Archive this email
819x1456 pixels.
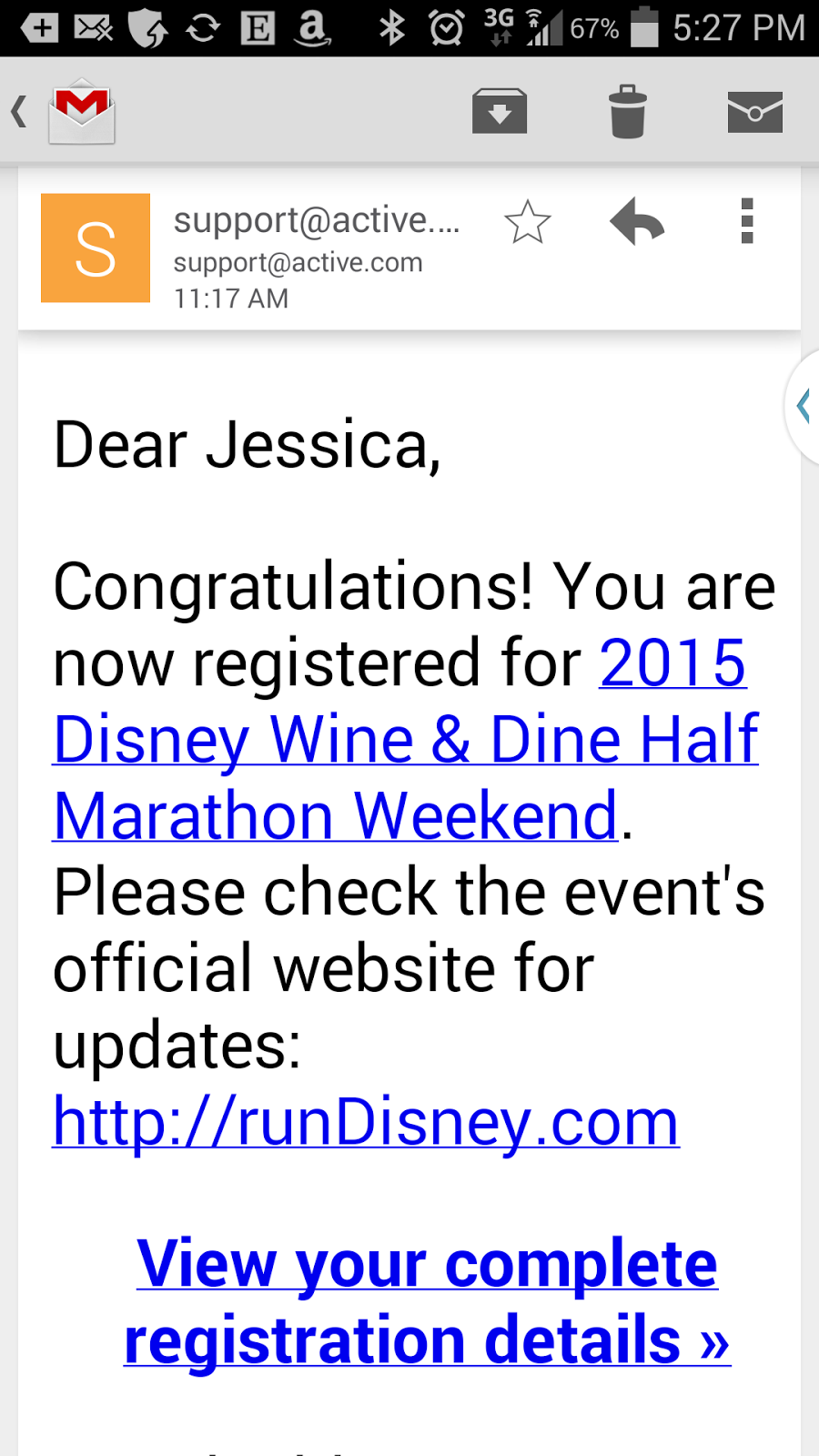(499, 112)
